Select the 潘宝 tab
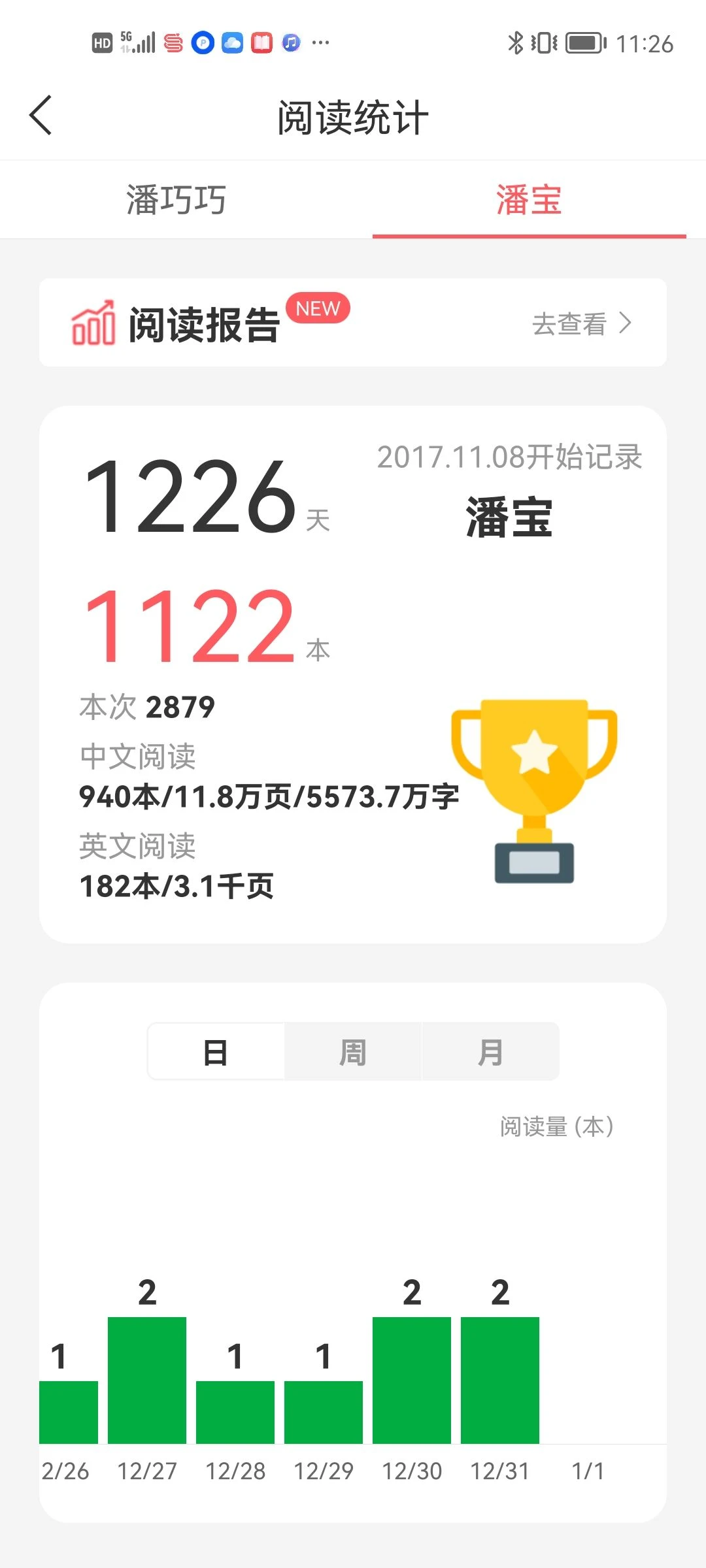 529,200
